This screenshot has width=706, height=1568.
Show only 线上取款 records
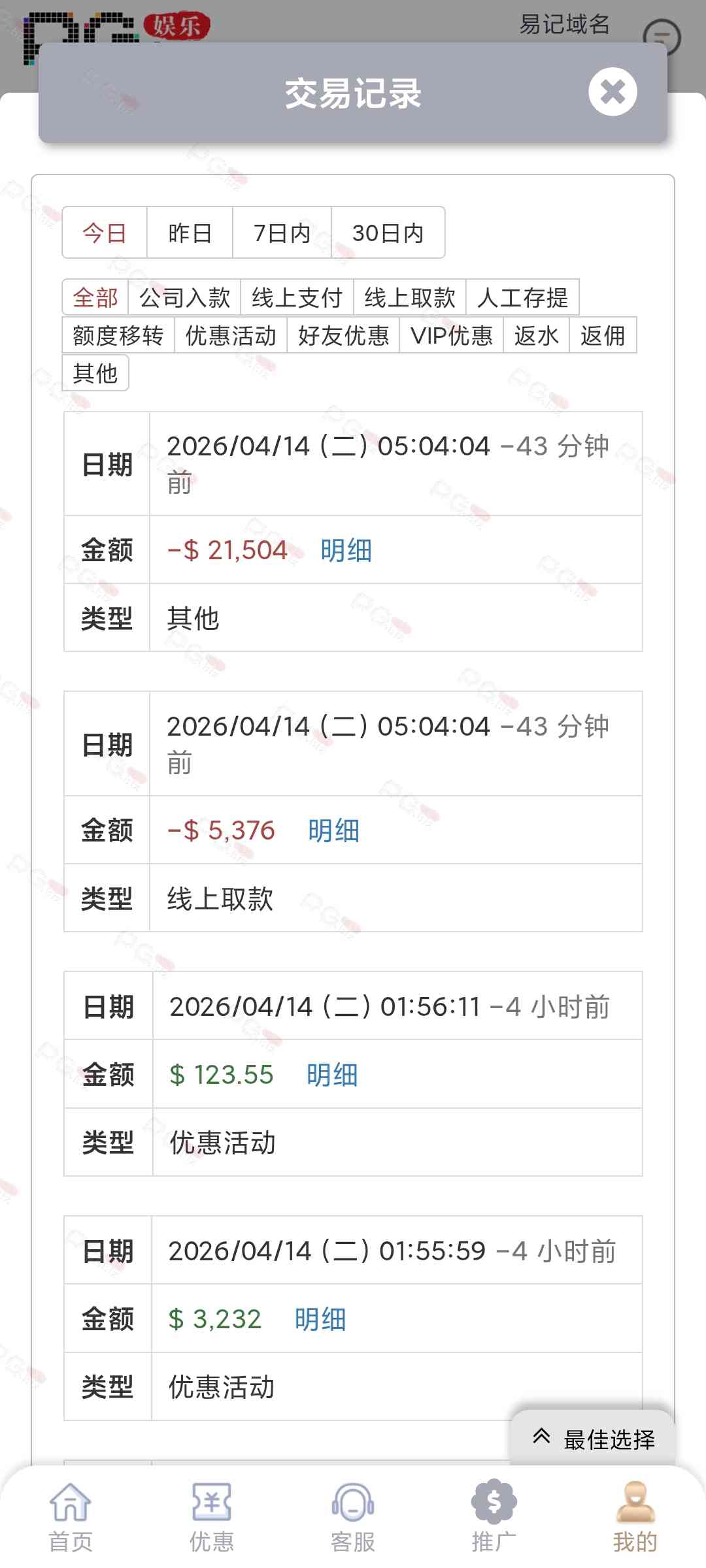409,298
